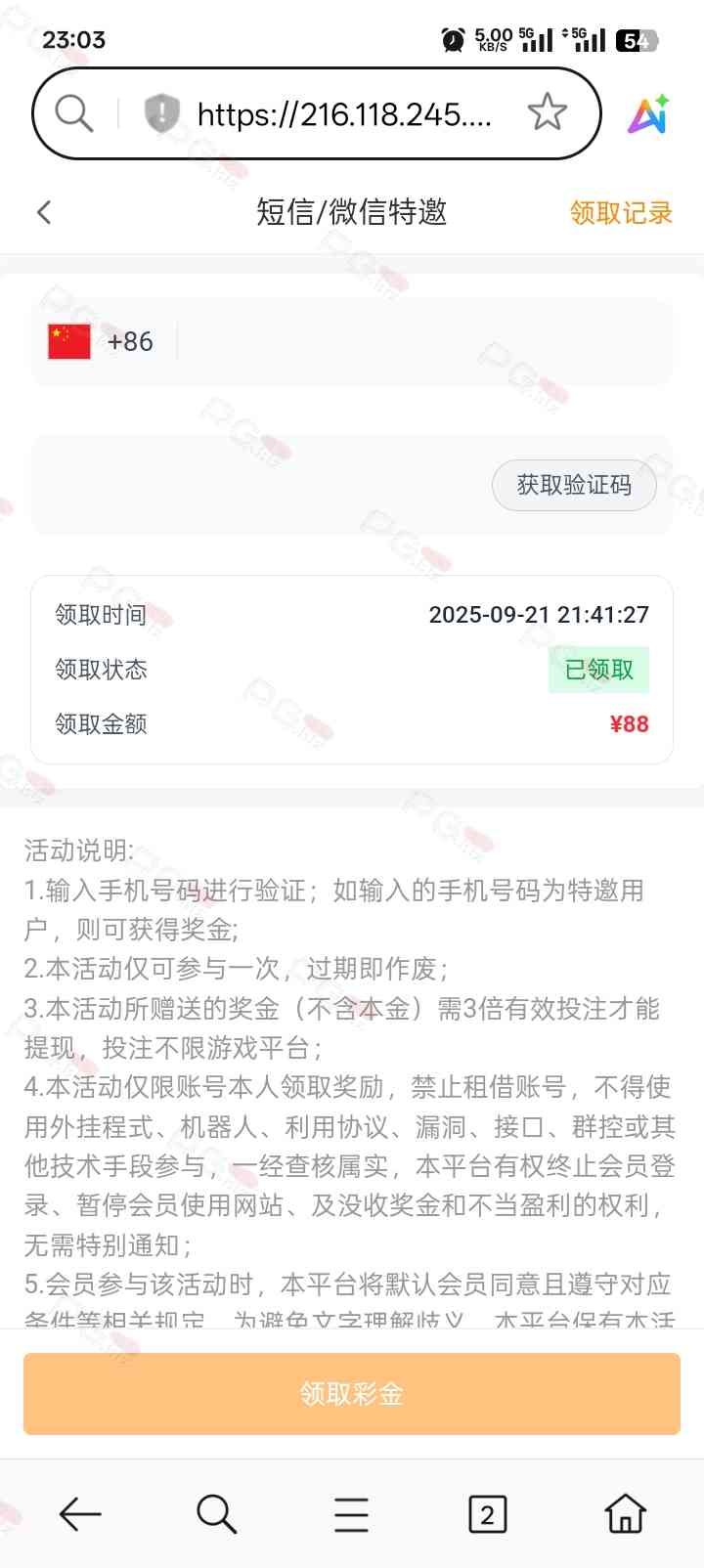Screen dimensions: 704x1568
Task: Bookmark this page with the star icon
Action: pyautogui.click(x=547, y=112)
